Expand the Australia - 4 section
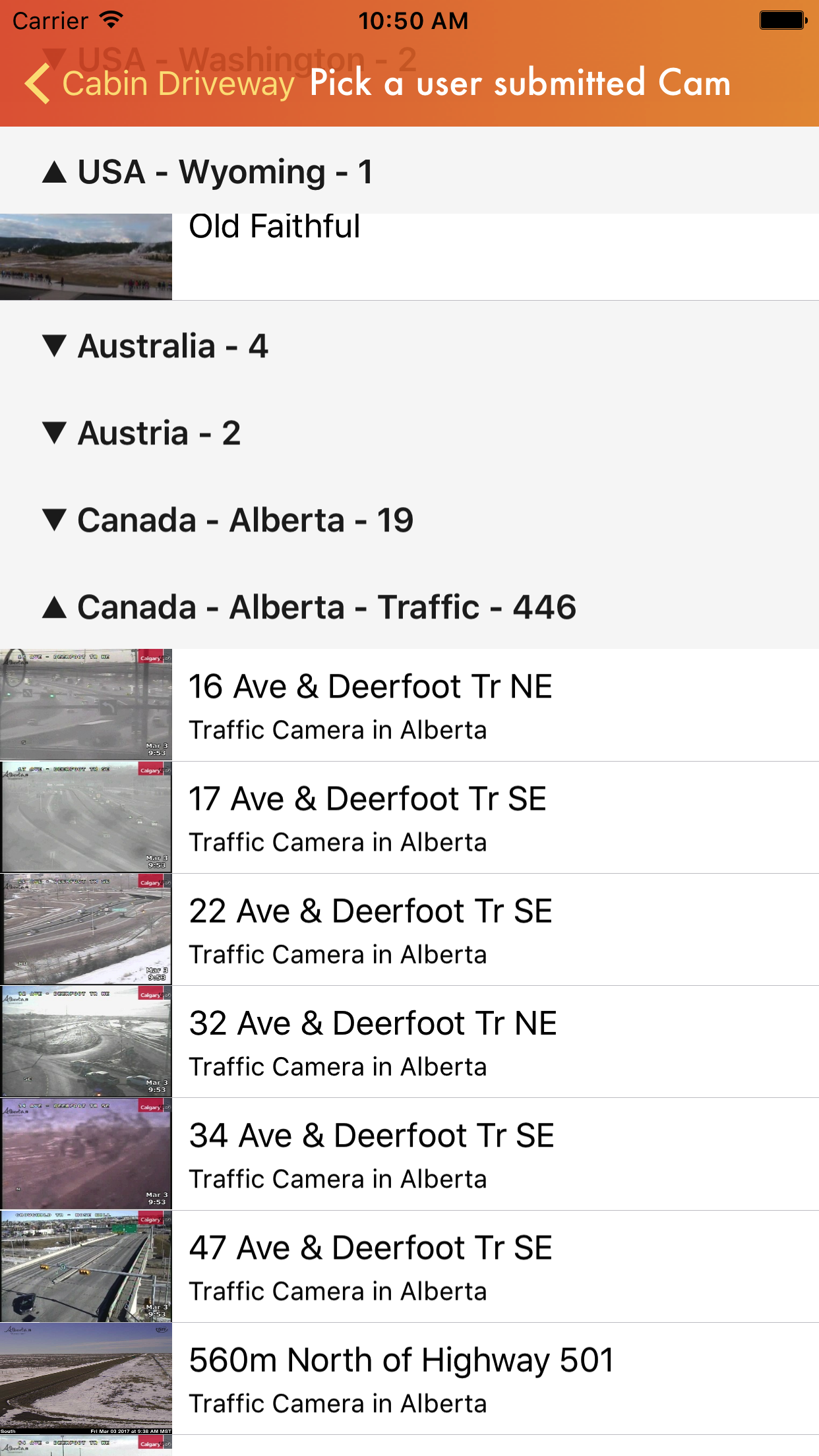Viewport: 819px width, 1456px height. click(x=409, y=346)
